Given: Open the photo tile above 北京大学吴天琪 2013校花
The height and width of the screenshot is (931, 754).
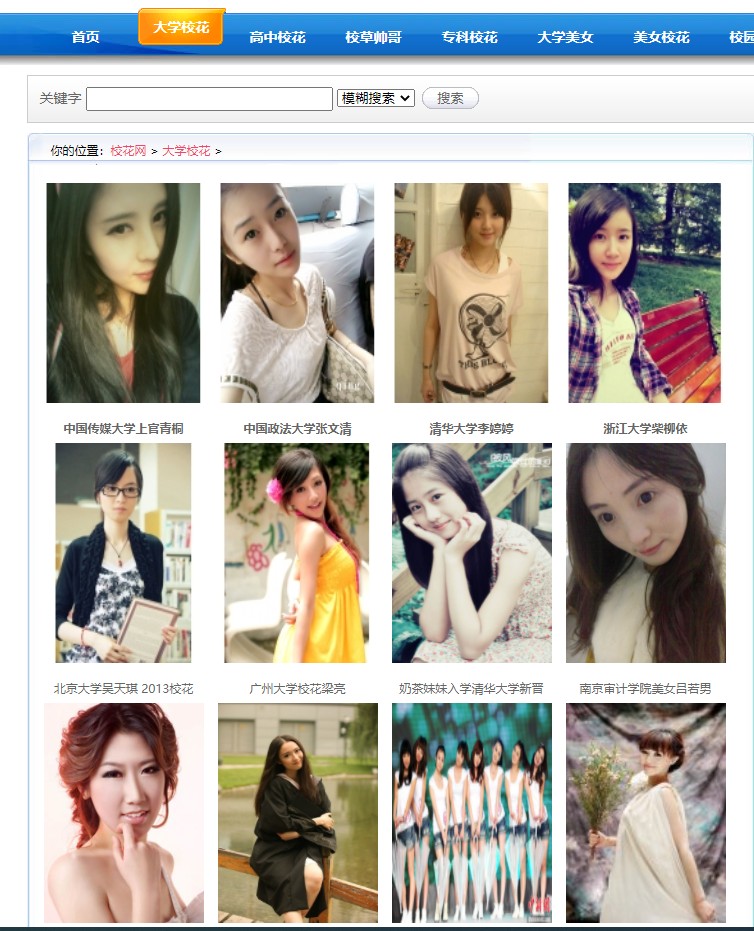Looking at the screenshot, I should coord(123,553).
